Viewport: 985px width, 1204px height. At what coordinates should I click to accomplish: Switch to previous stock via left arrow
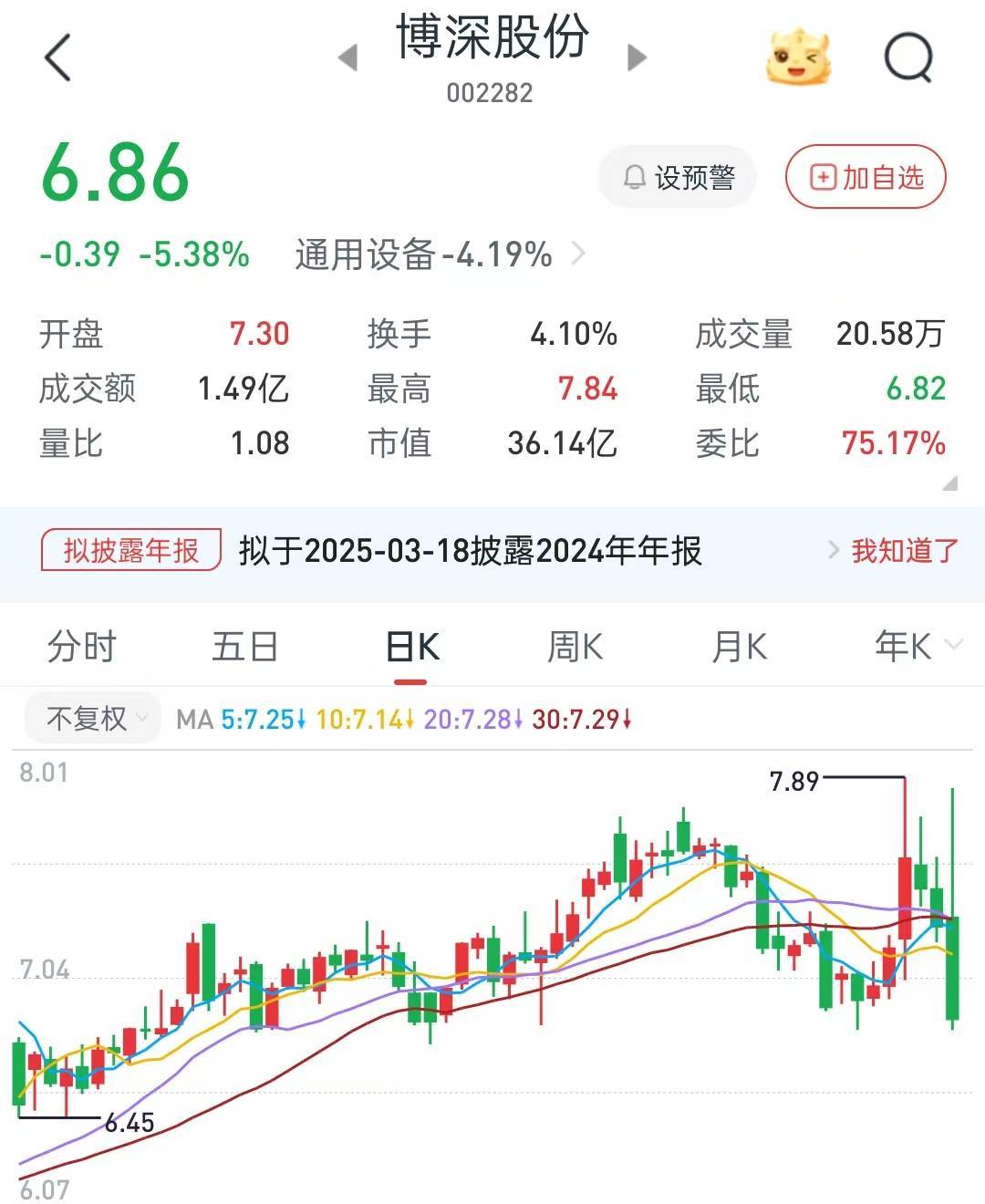349,57
